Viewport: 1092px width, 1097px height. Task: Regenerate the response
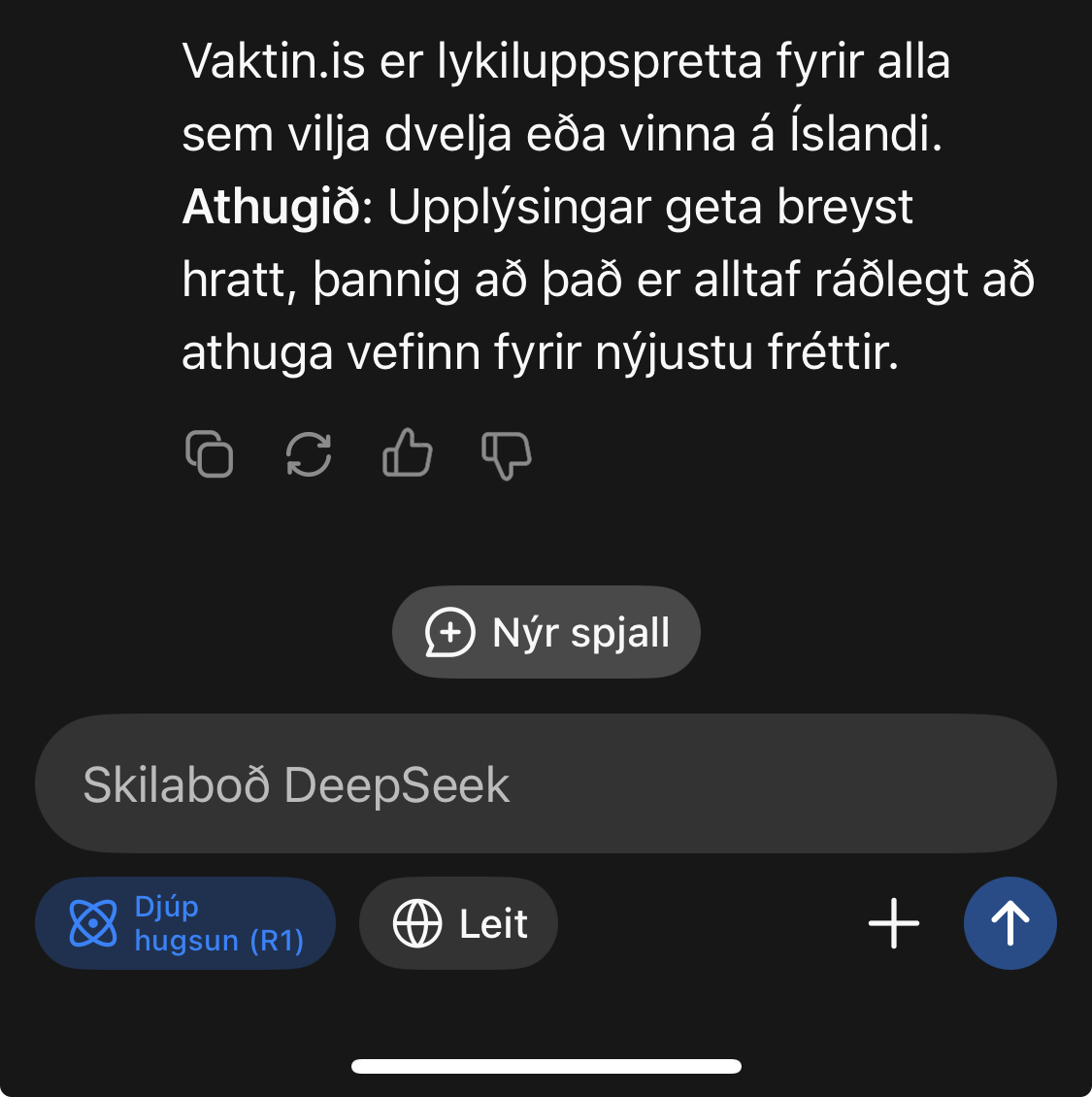click(x=309, y=453)
